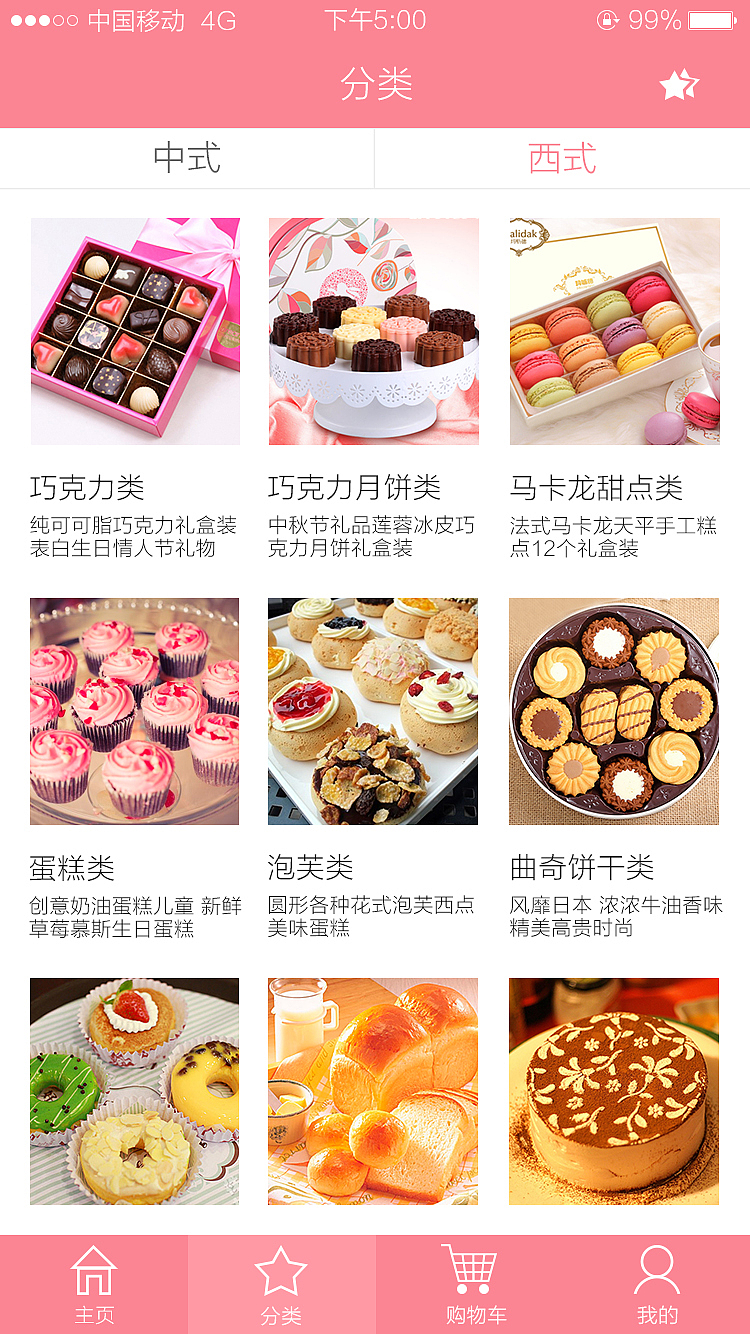Open the donut pastry tile

coord(135,1091)
